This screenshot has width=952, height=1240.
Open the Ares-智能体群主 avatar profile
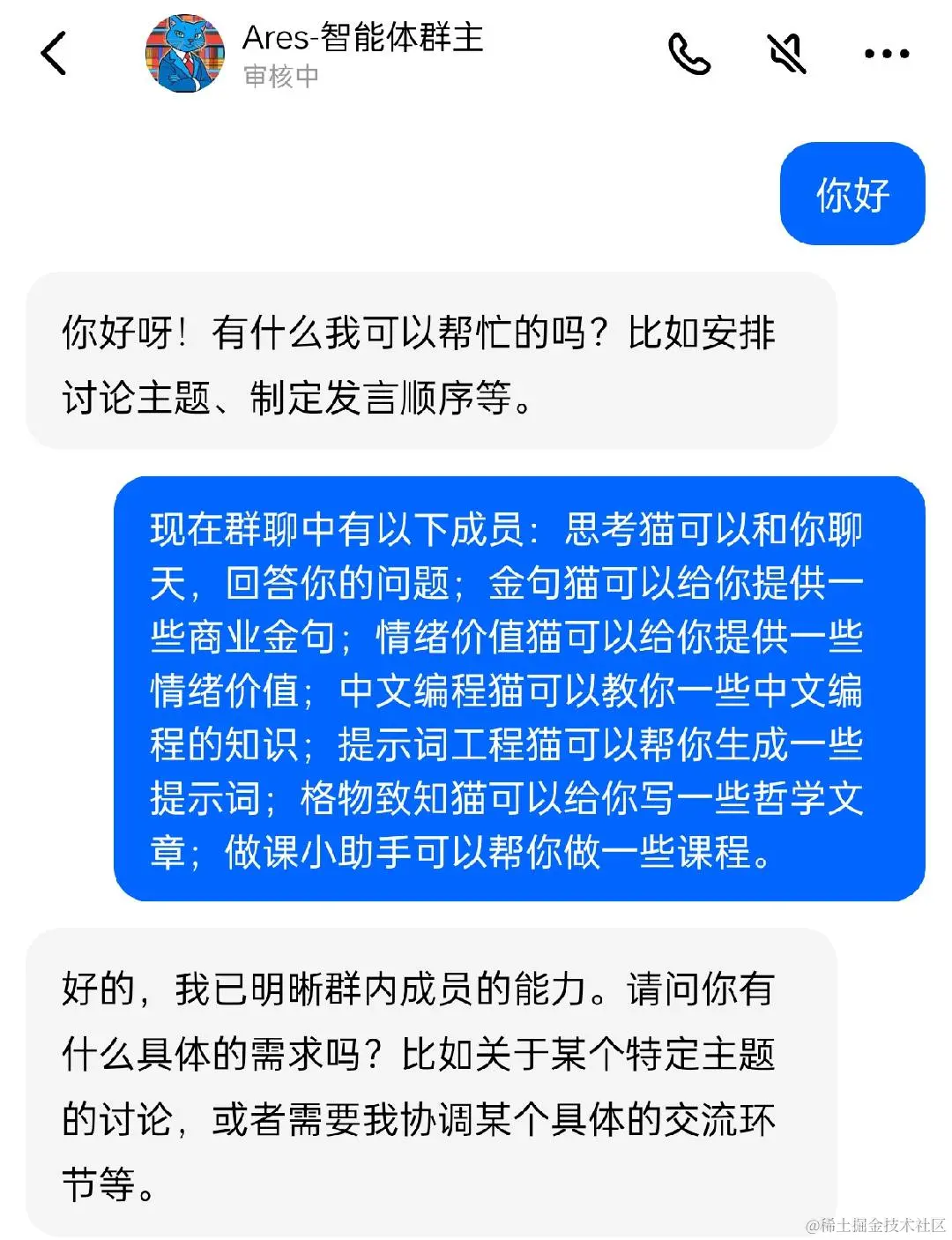point(185,54)
